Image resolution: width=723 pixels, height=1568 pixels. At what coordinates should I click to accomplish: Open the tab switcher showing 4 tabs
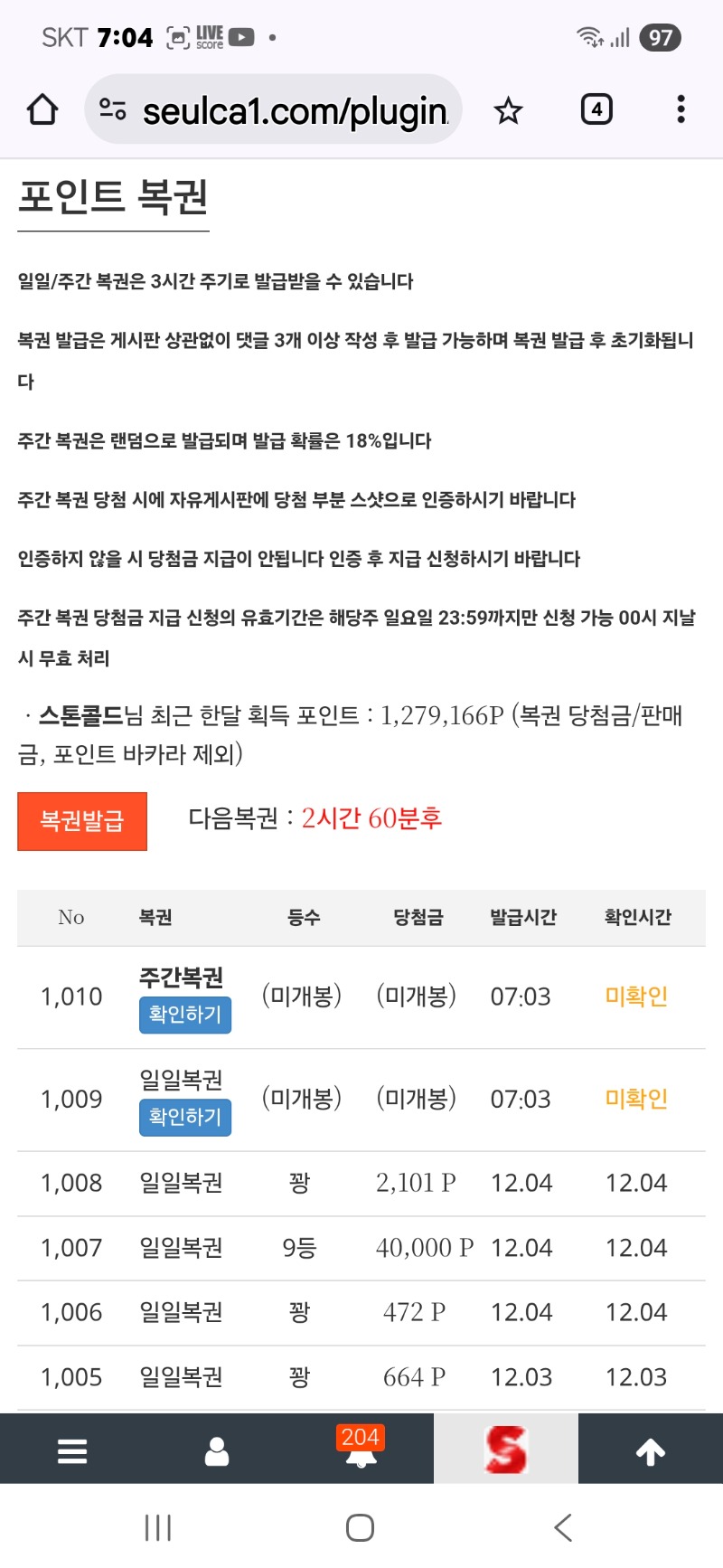tap(596, 110)
